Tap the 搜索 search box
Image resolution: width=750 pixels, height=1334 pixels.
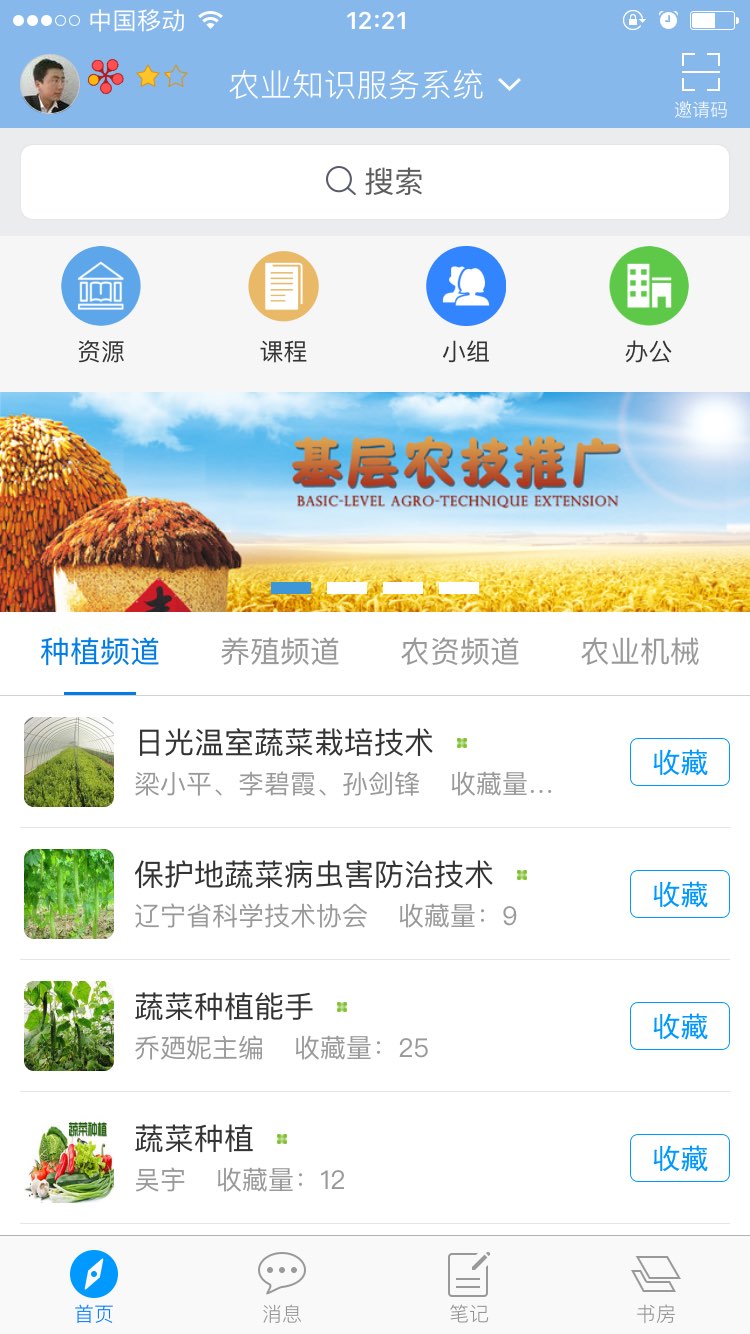[375, 182]
